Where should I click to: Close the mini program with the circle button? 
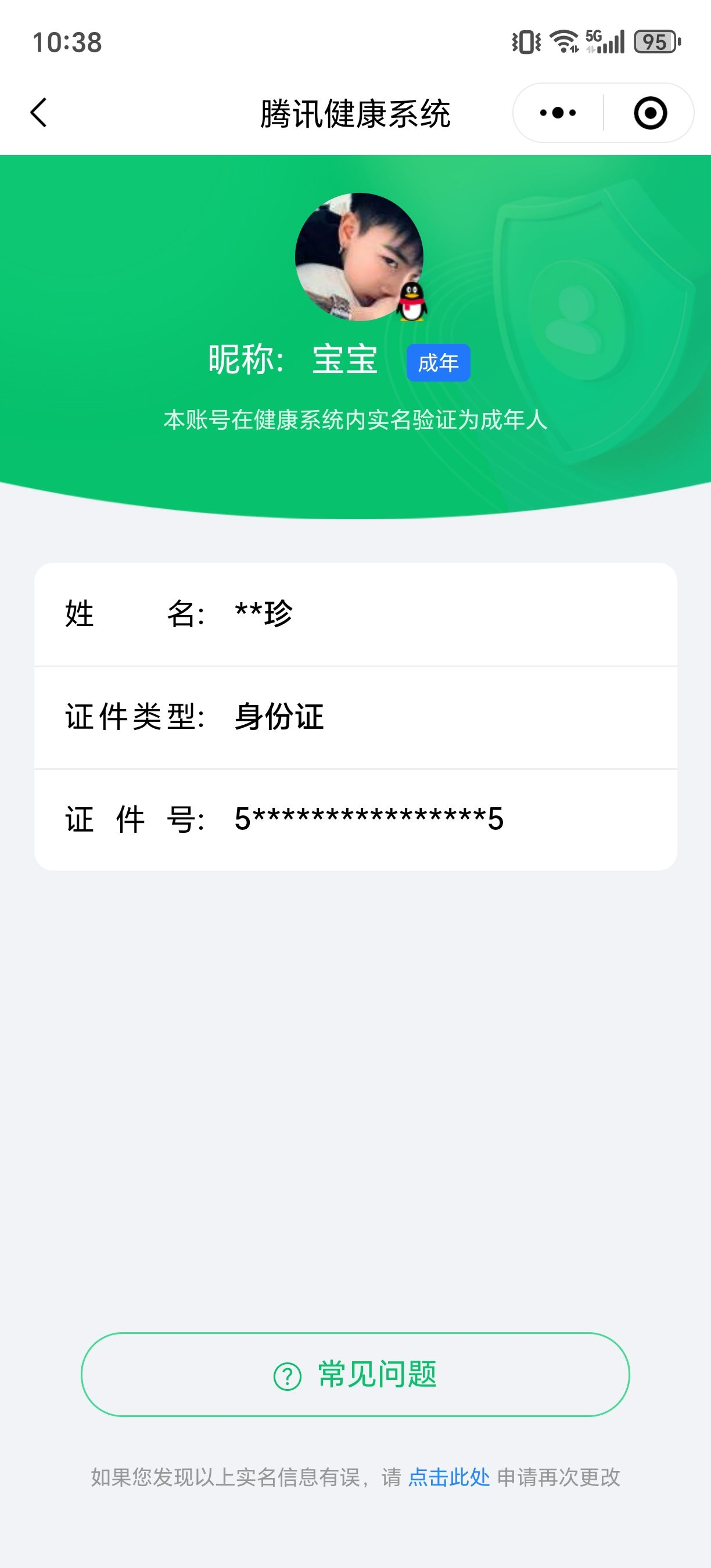click(650, 113)
